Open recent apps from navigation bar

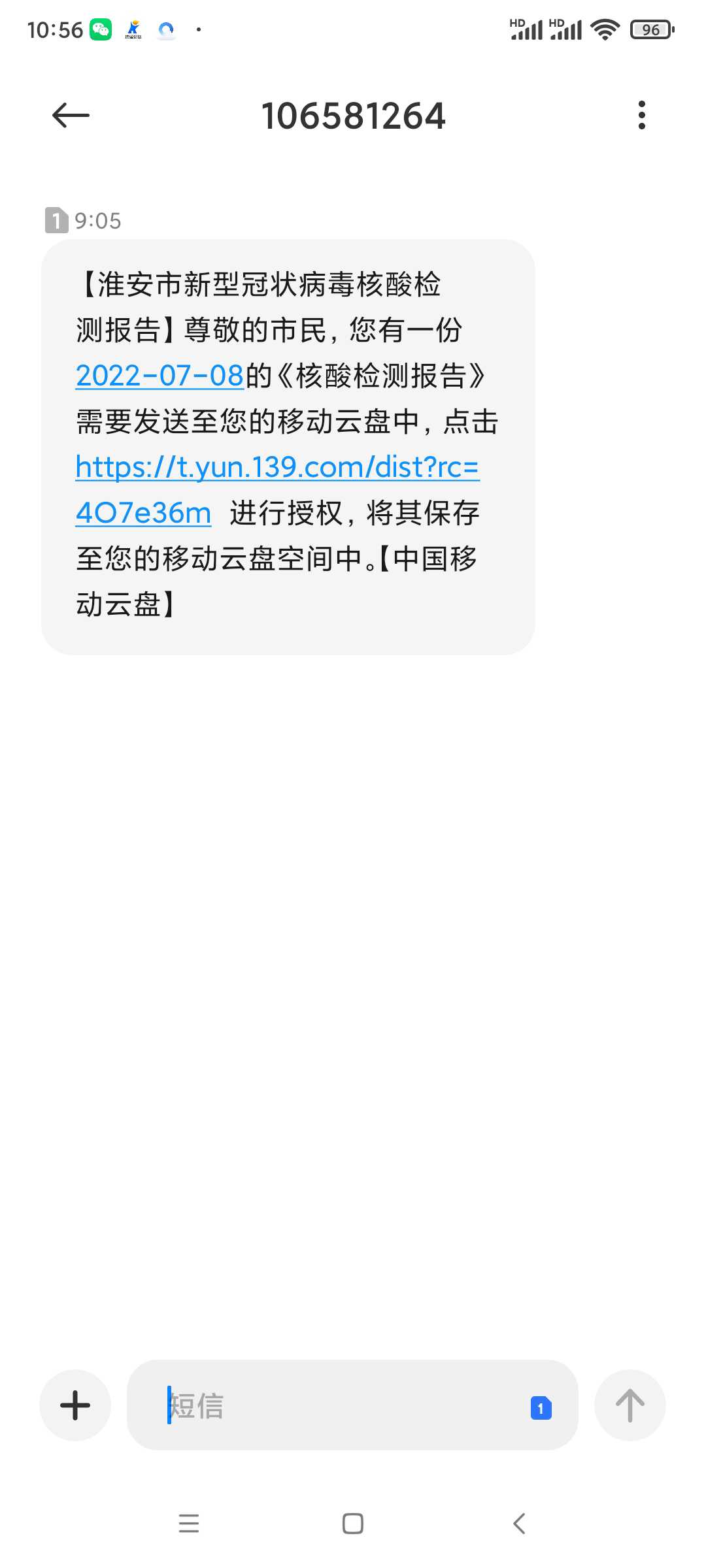[x=189, y=1524]
